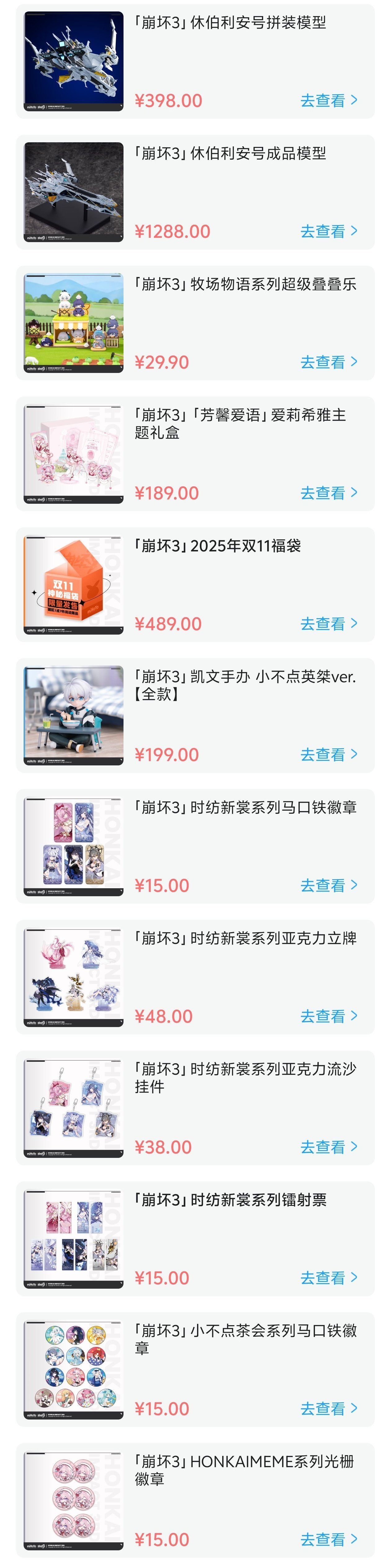Tap 去查看 for 时纺新裳系列镭射票

[x=328, y=1278]
